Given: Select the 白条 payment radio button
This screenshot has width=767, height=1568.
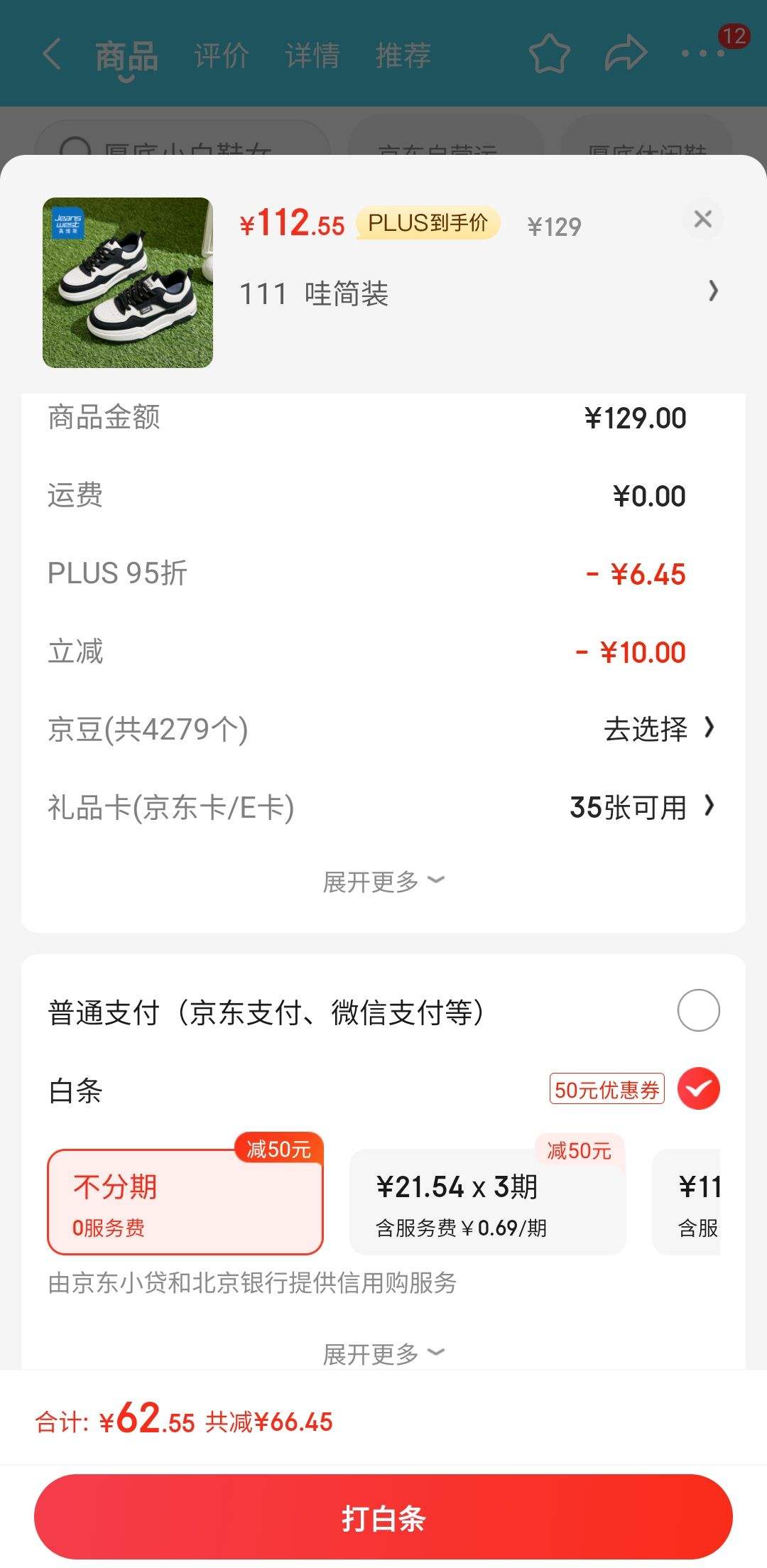Looking at the screenshot, I should [x=698, y=1088].
